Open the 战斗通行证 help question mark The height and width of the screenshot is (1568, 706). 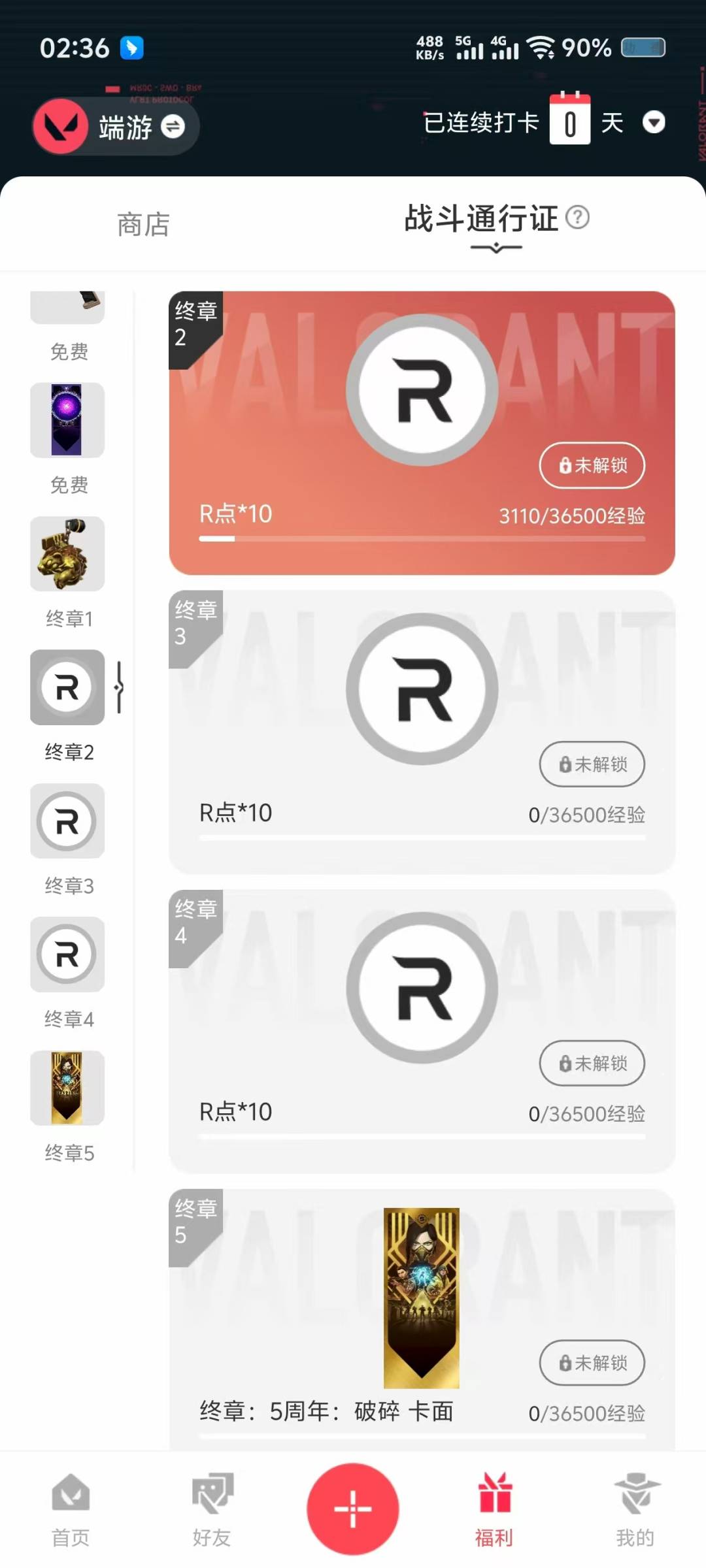pyautogui.click(x=577, y=217)
